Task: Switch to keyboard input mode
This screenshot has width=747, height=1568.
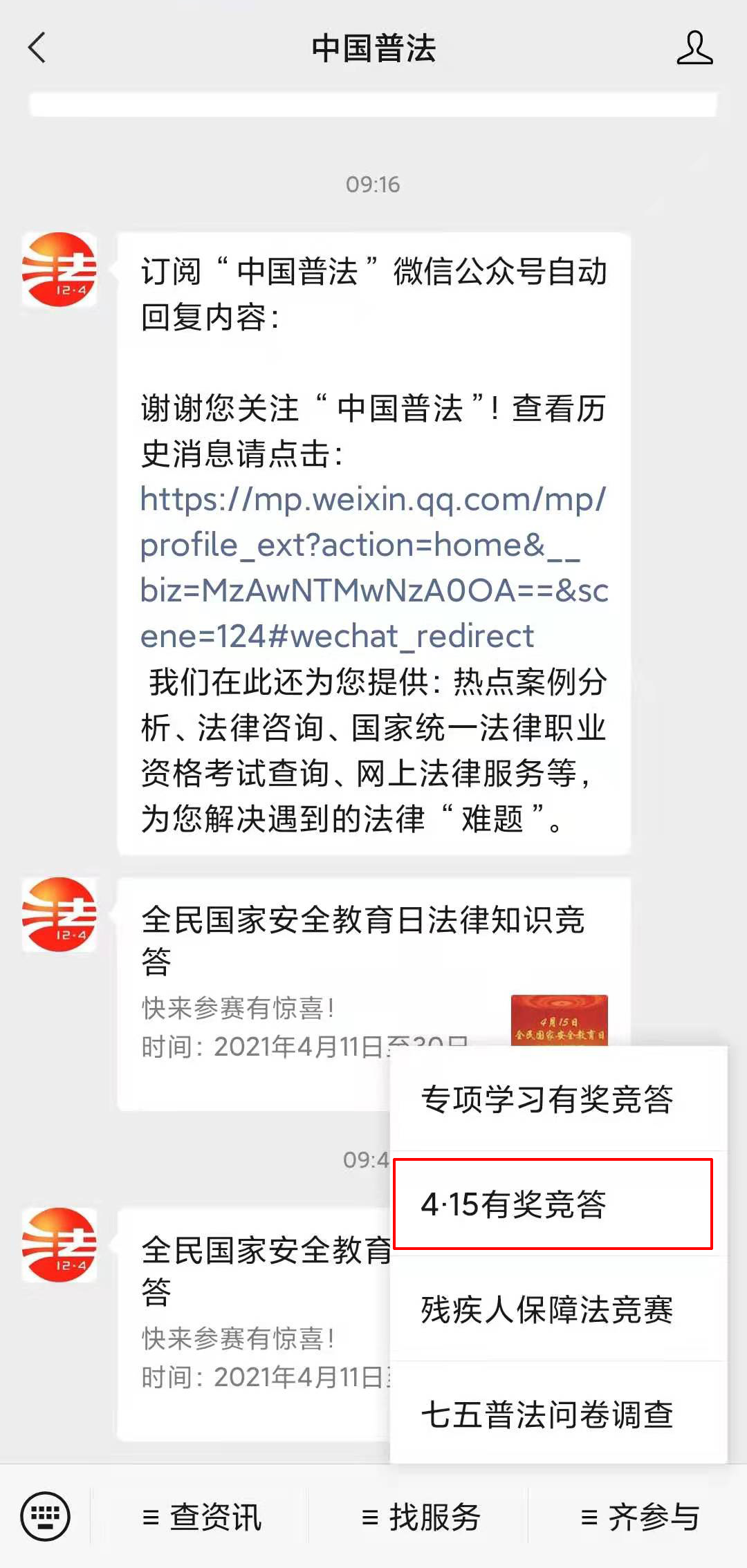Action: pos(46,1517)
